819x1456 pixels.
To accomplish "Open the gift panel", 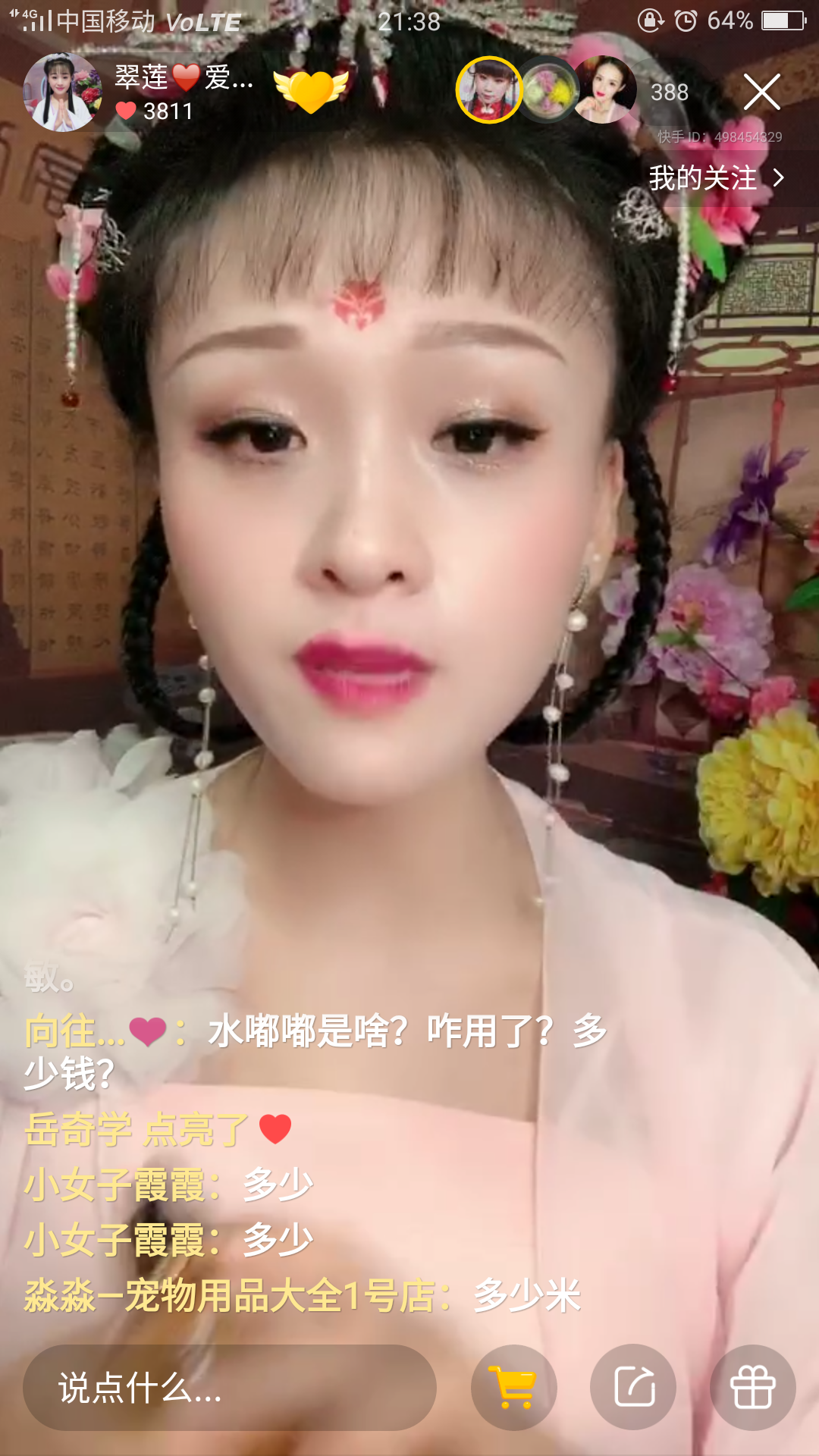I will coord(752,1388).
